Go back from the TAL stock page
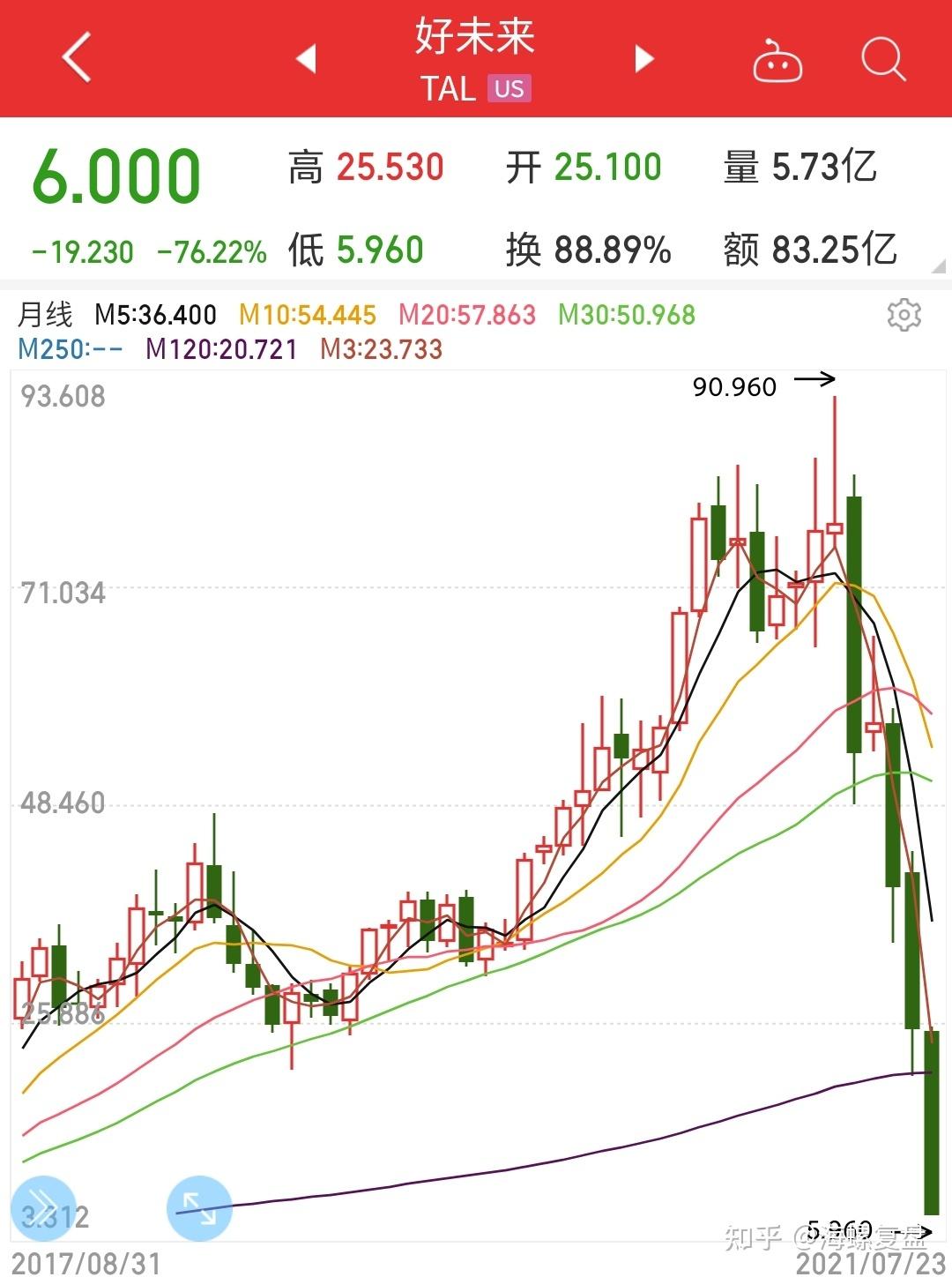 [x=77, y=58]
